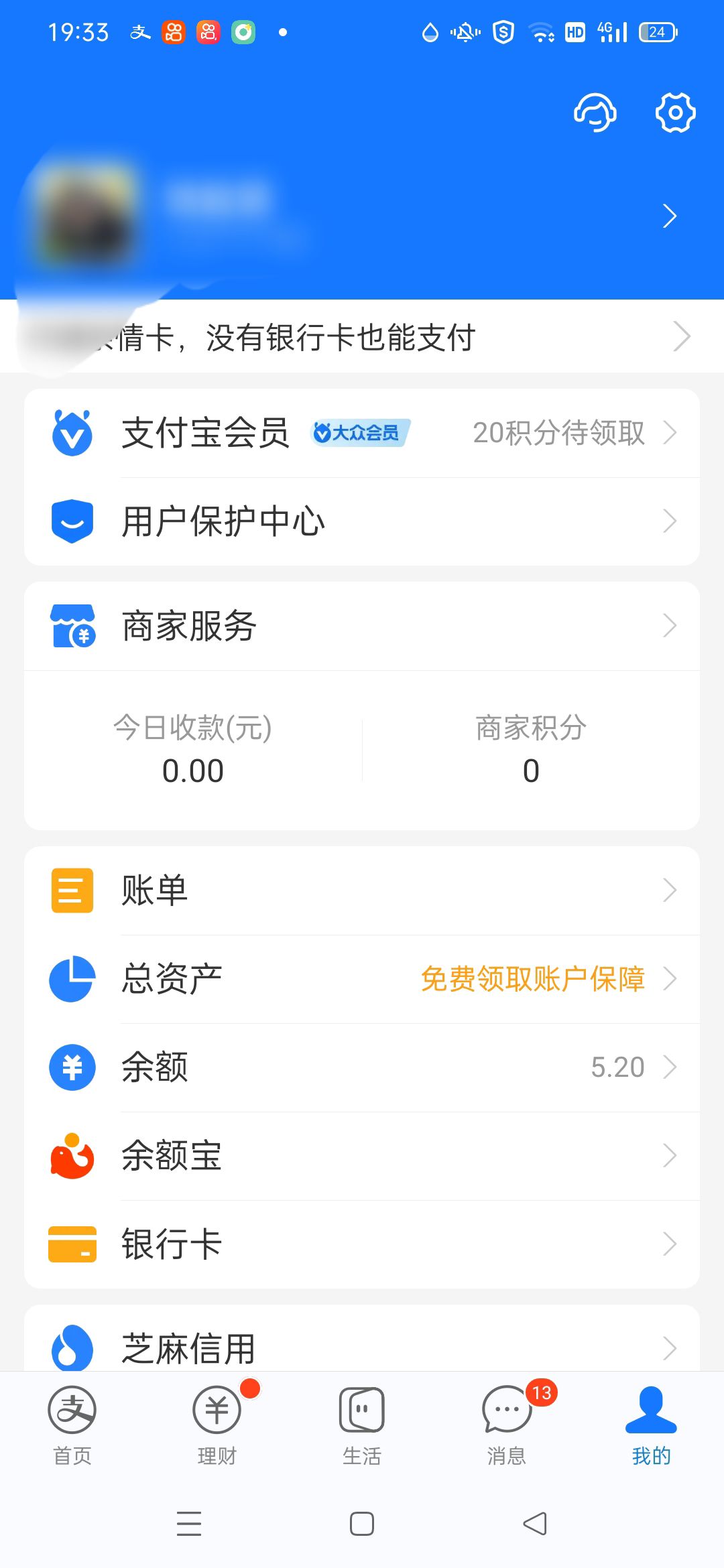Open 余额 balance of 5.20
Screen dimensions: 724x1568
[362, 1067]
